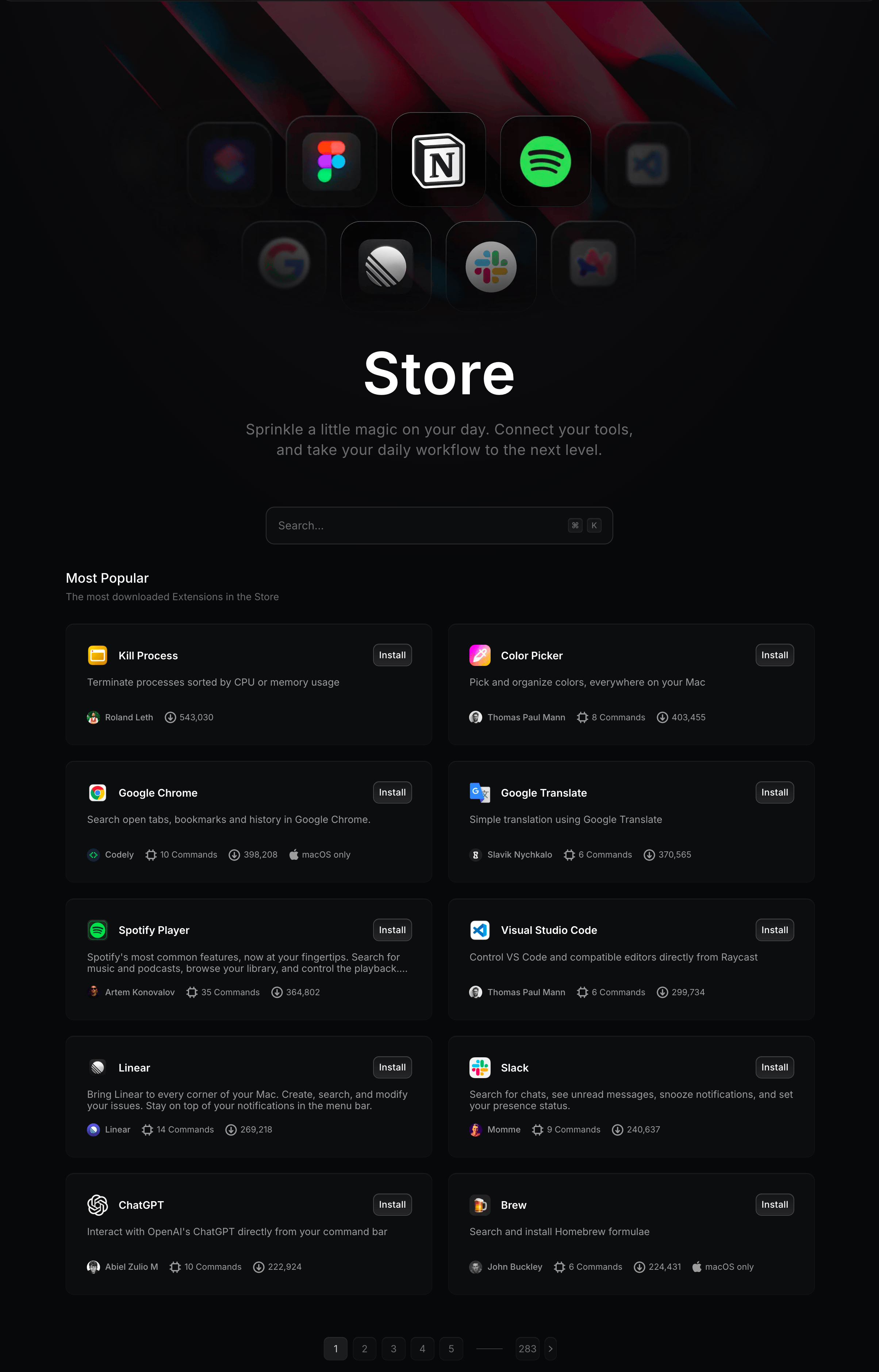This screenshot has width=879, height=1372.
Task: Install the Visual Studio Code extension
Action: click(774, 930)
